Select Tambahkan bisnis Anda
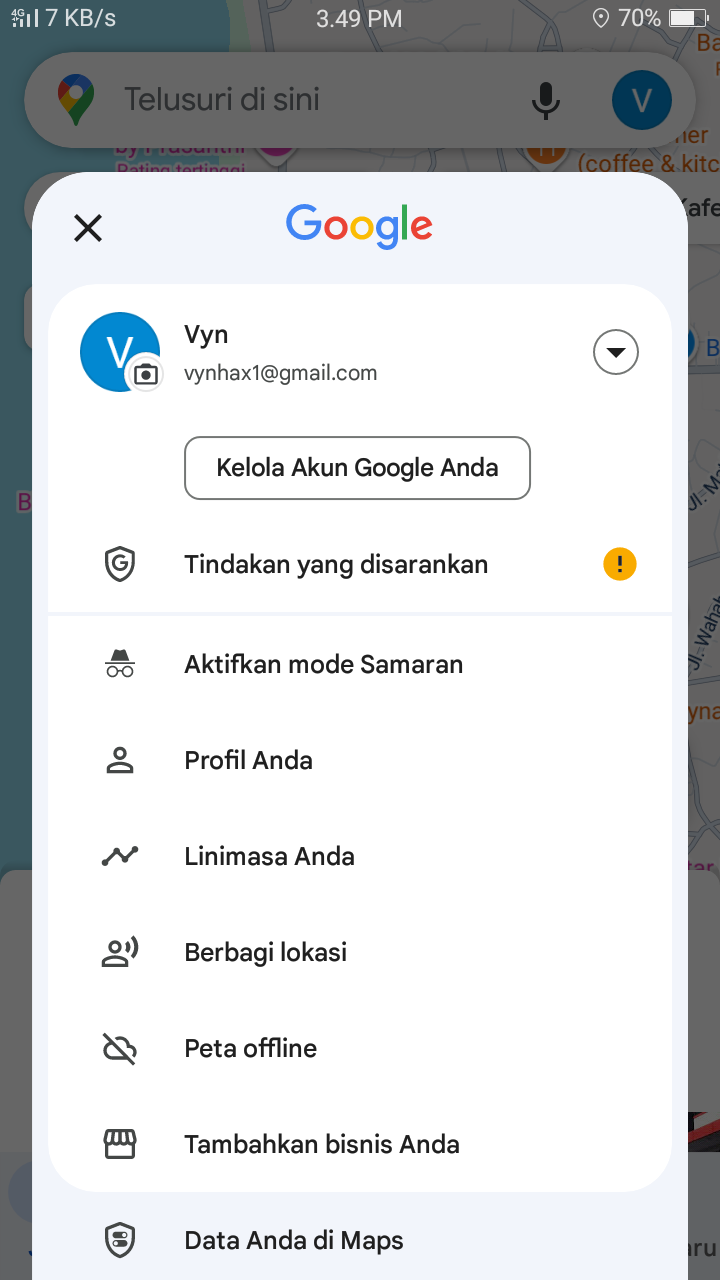This screenshot has width=720, height=1280. pos(360,1145)
